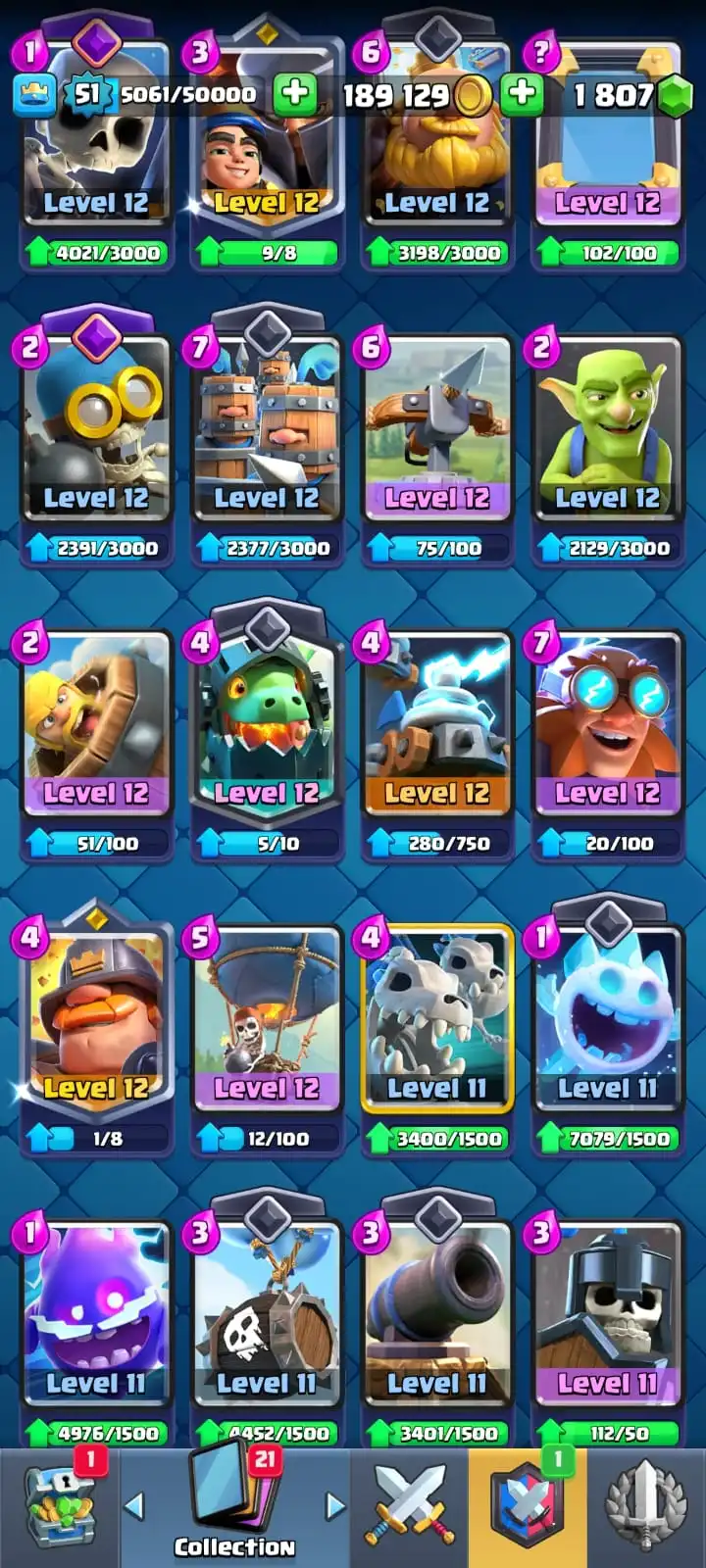Add gems with the plus button

523,94
